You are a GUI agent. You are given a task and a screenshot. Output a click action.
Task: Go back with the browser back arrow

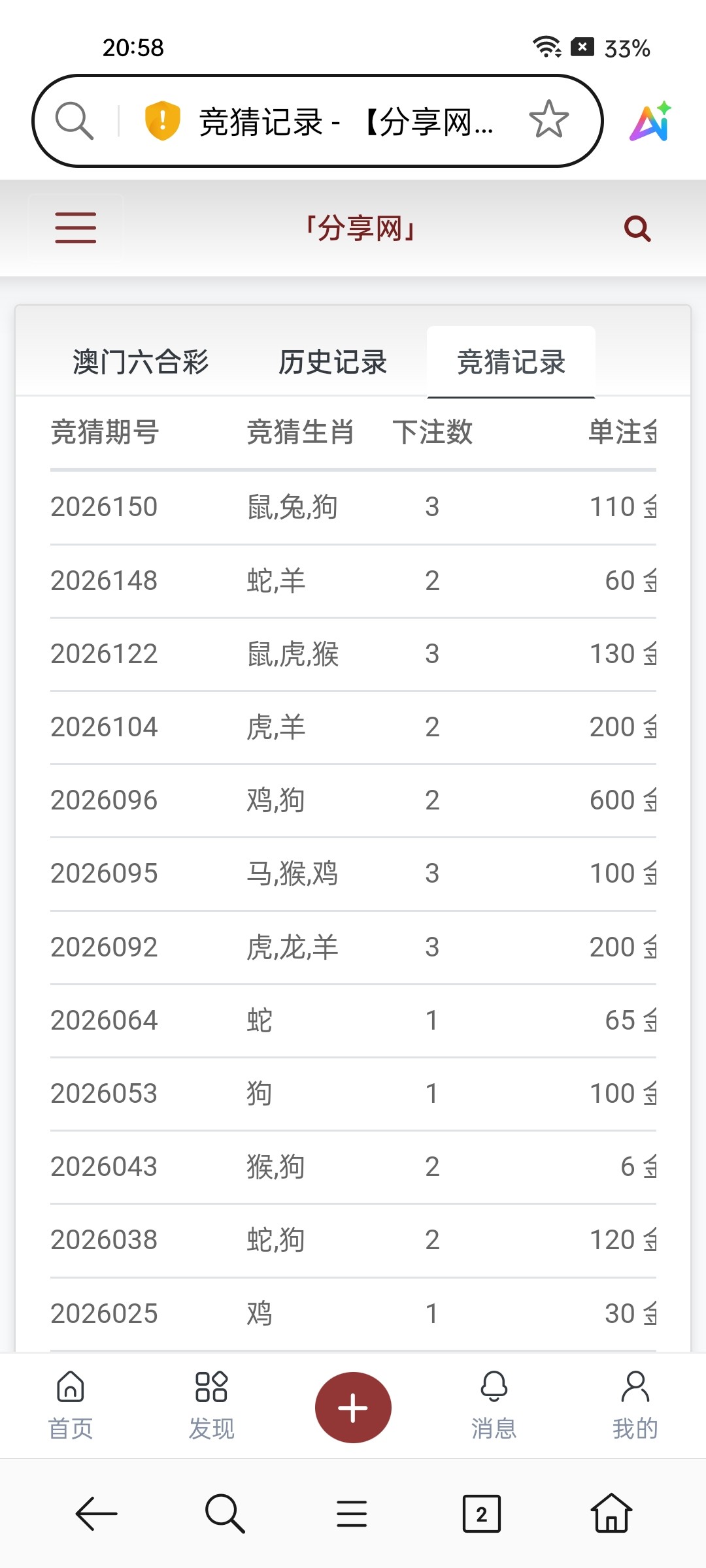pos(96,1514)
